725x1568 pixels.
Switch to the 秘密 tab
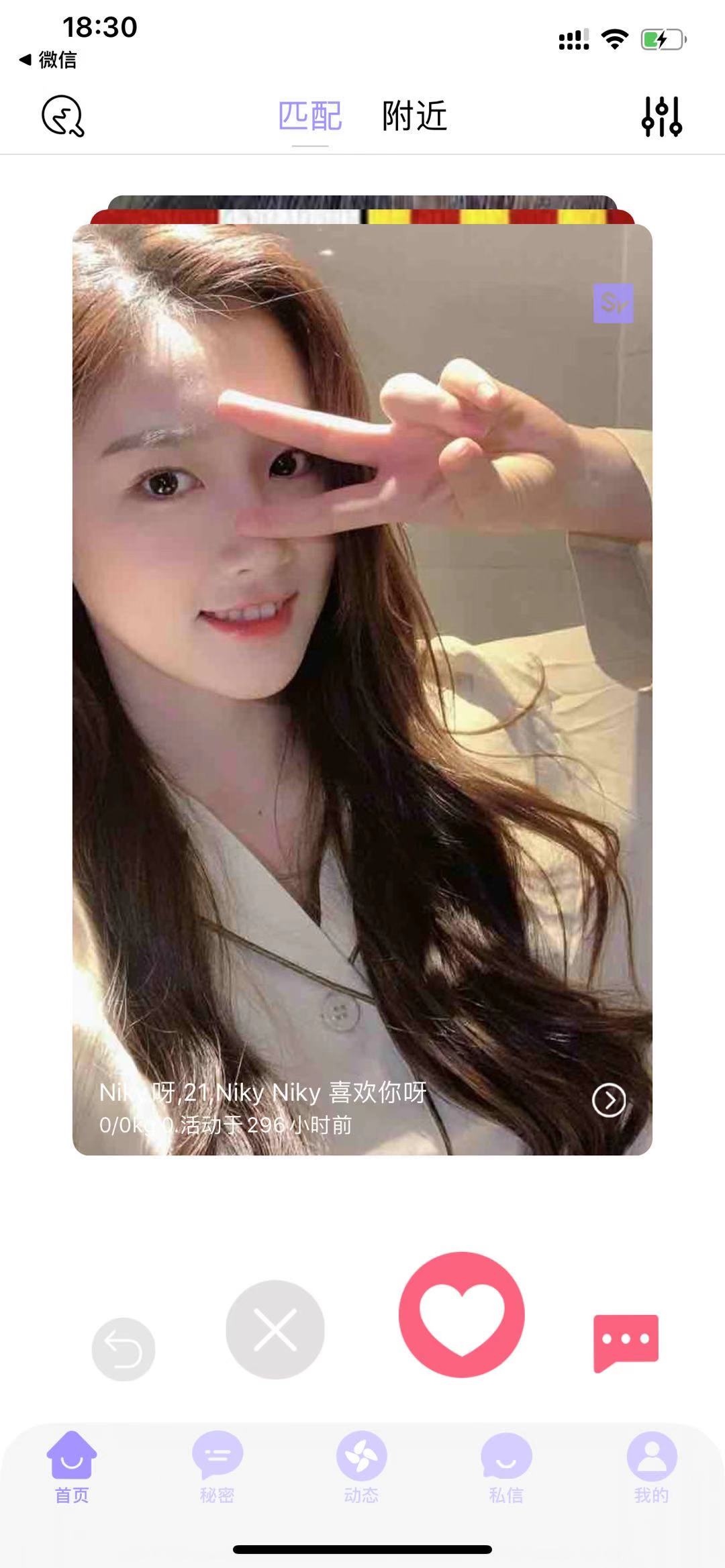tap(217, 1467)
